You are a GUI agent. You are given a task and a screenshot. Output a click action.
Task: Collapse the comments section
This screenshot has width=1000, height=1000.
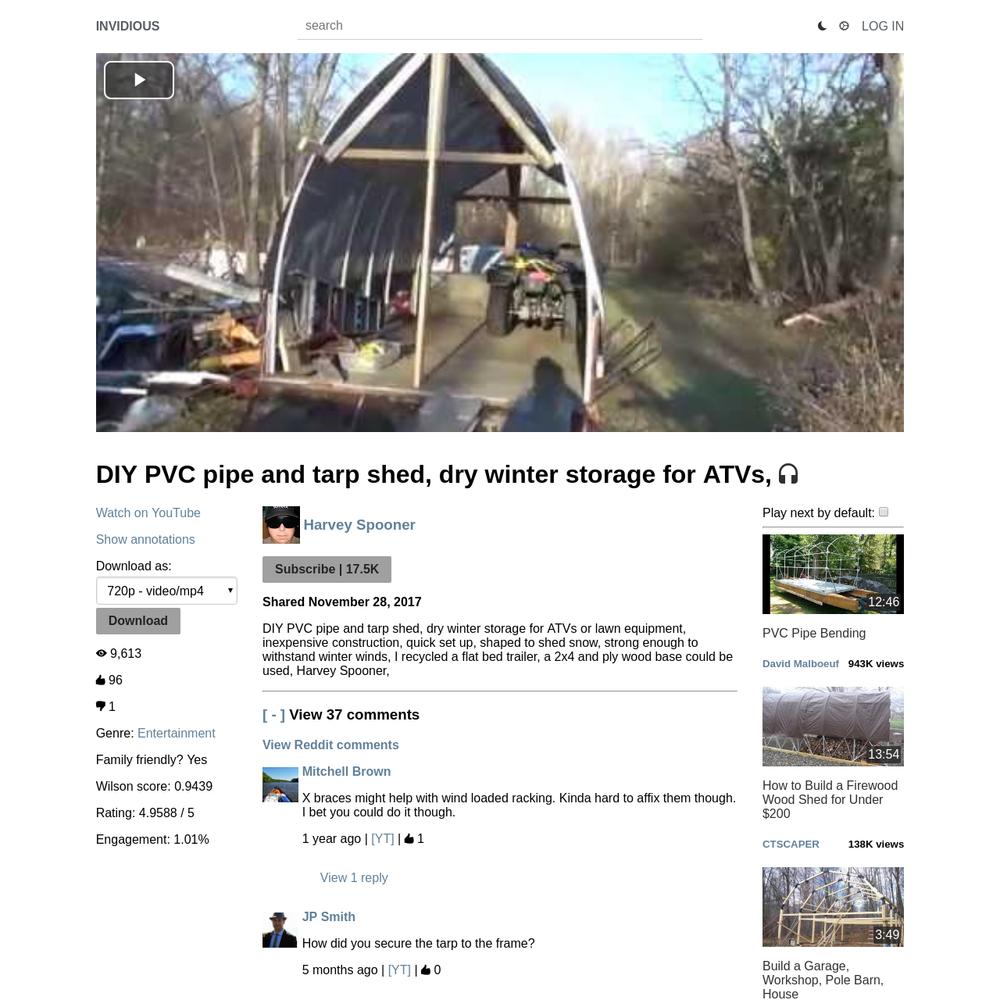pyautogui.click(x=273, y=715)
